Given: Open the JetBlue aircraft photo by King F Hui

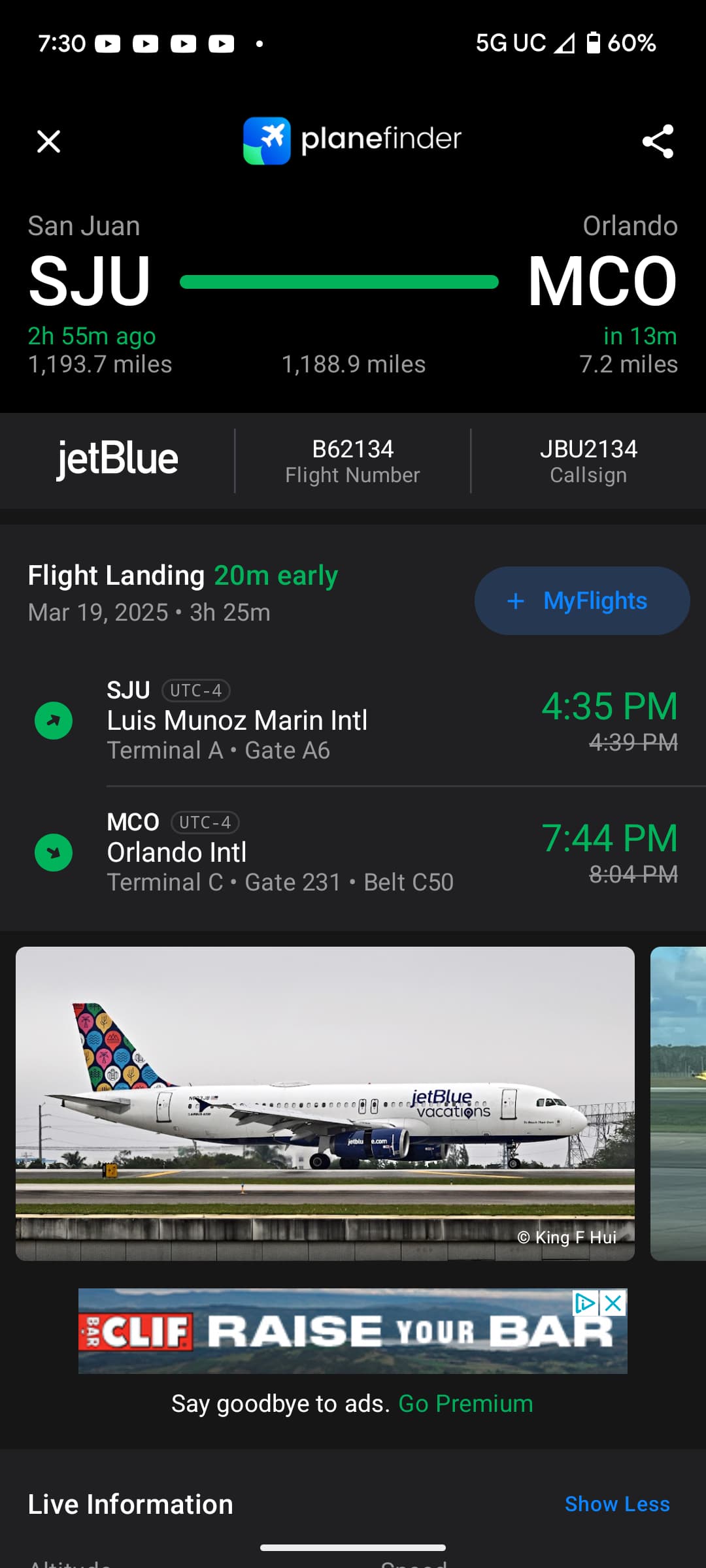Looking at the screenshot, I should tap(325, 1103).
